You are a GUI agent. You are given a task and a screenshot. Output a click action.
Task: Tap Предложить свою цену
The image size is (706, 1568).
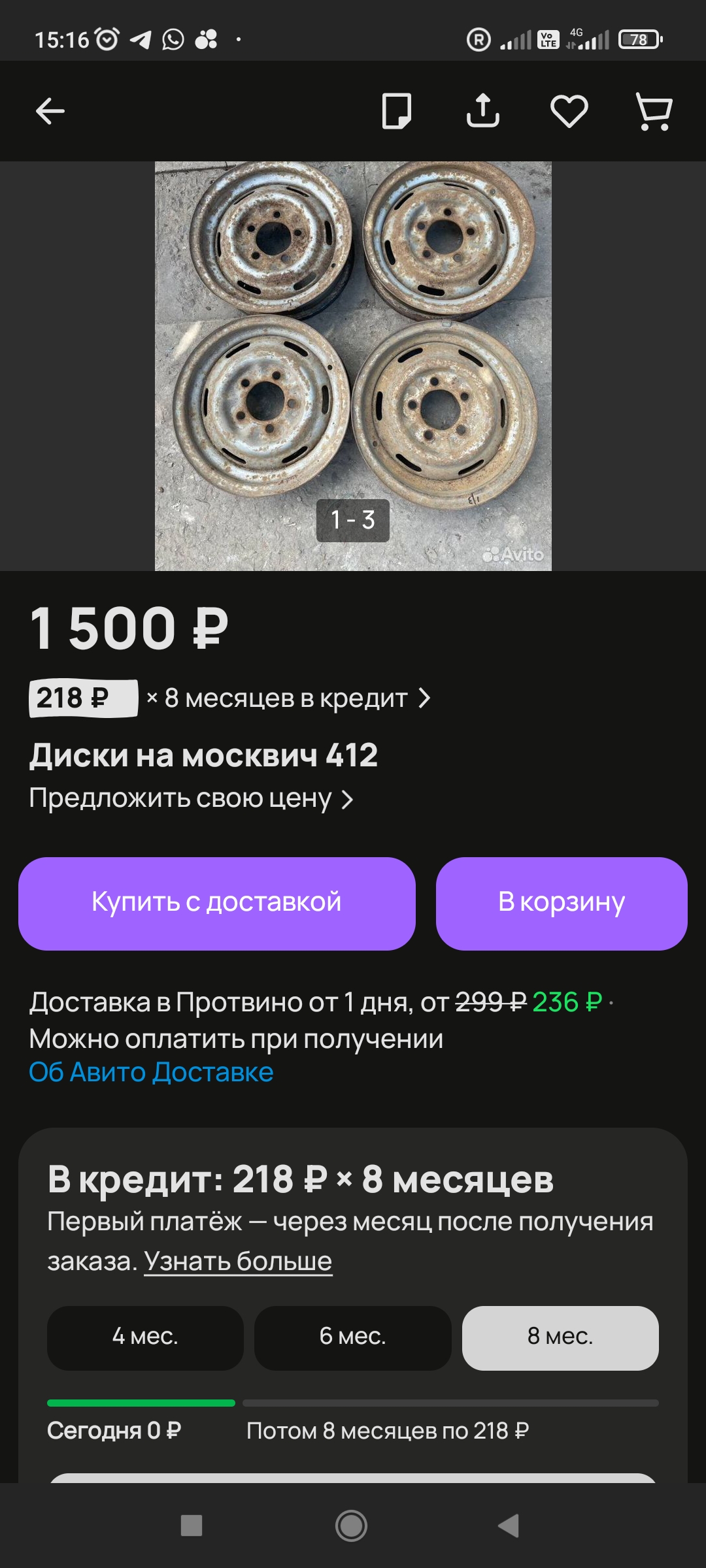point(191,798)
